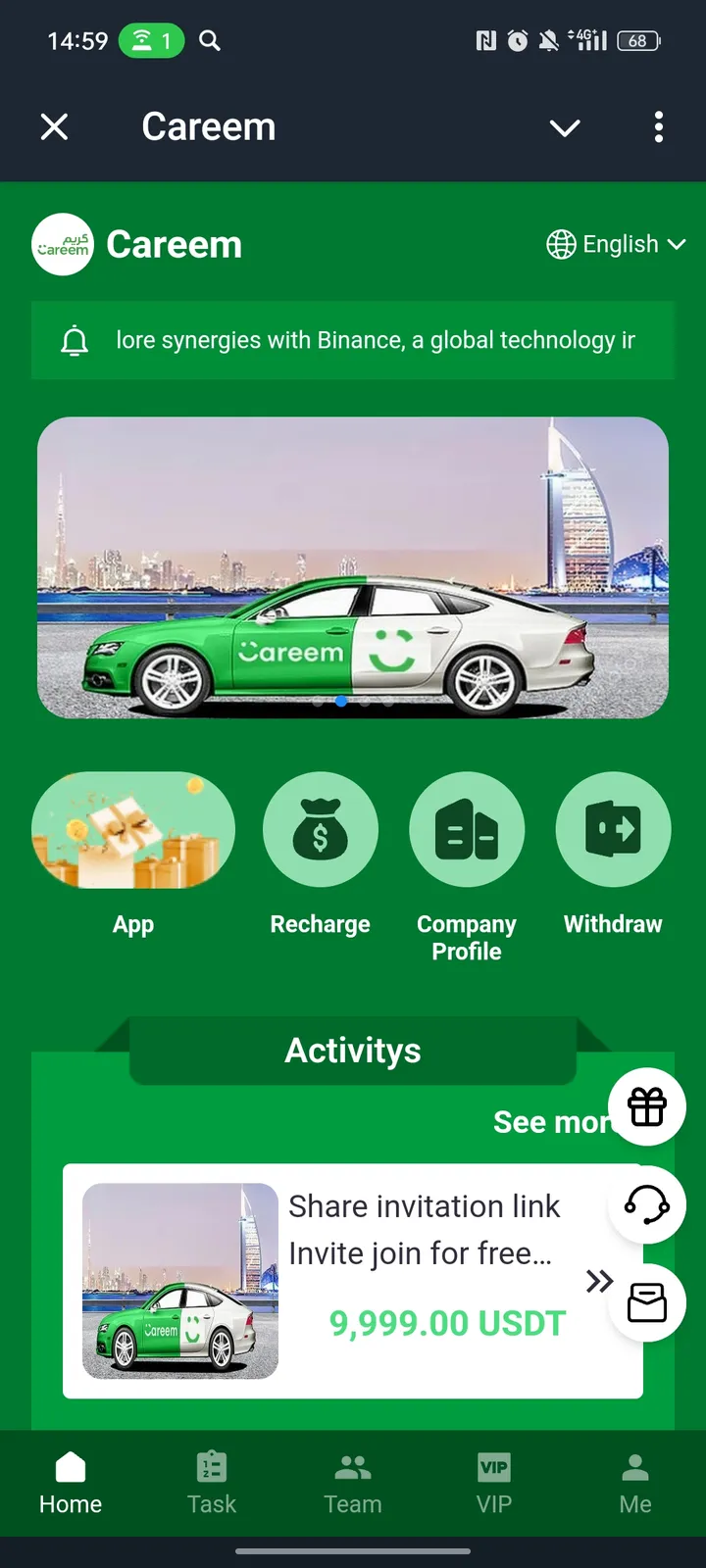Click the notification bell icon

pyautogui.click(x=76, y=340)
